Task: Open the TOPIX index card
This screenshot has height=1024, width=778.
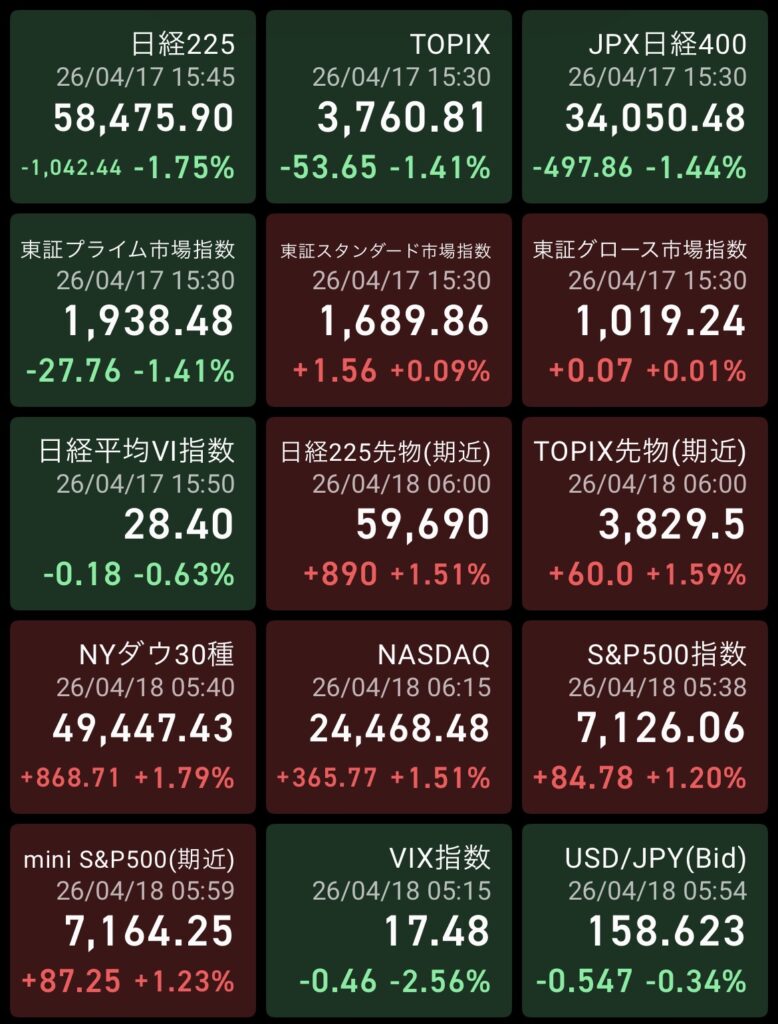Action: pos(389,107)
